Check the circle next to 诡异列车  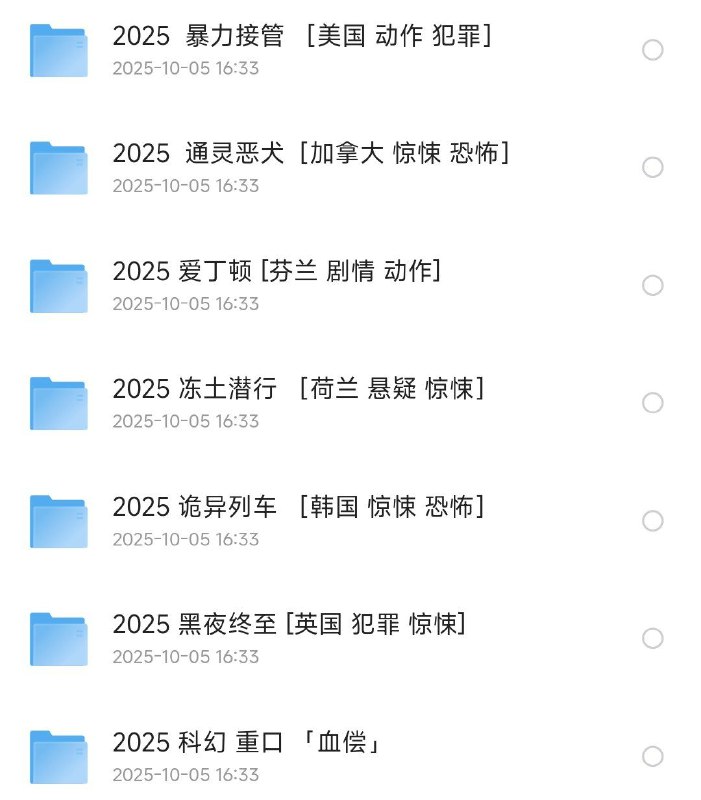[x=652, y=521]
